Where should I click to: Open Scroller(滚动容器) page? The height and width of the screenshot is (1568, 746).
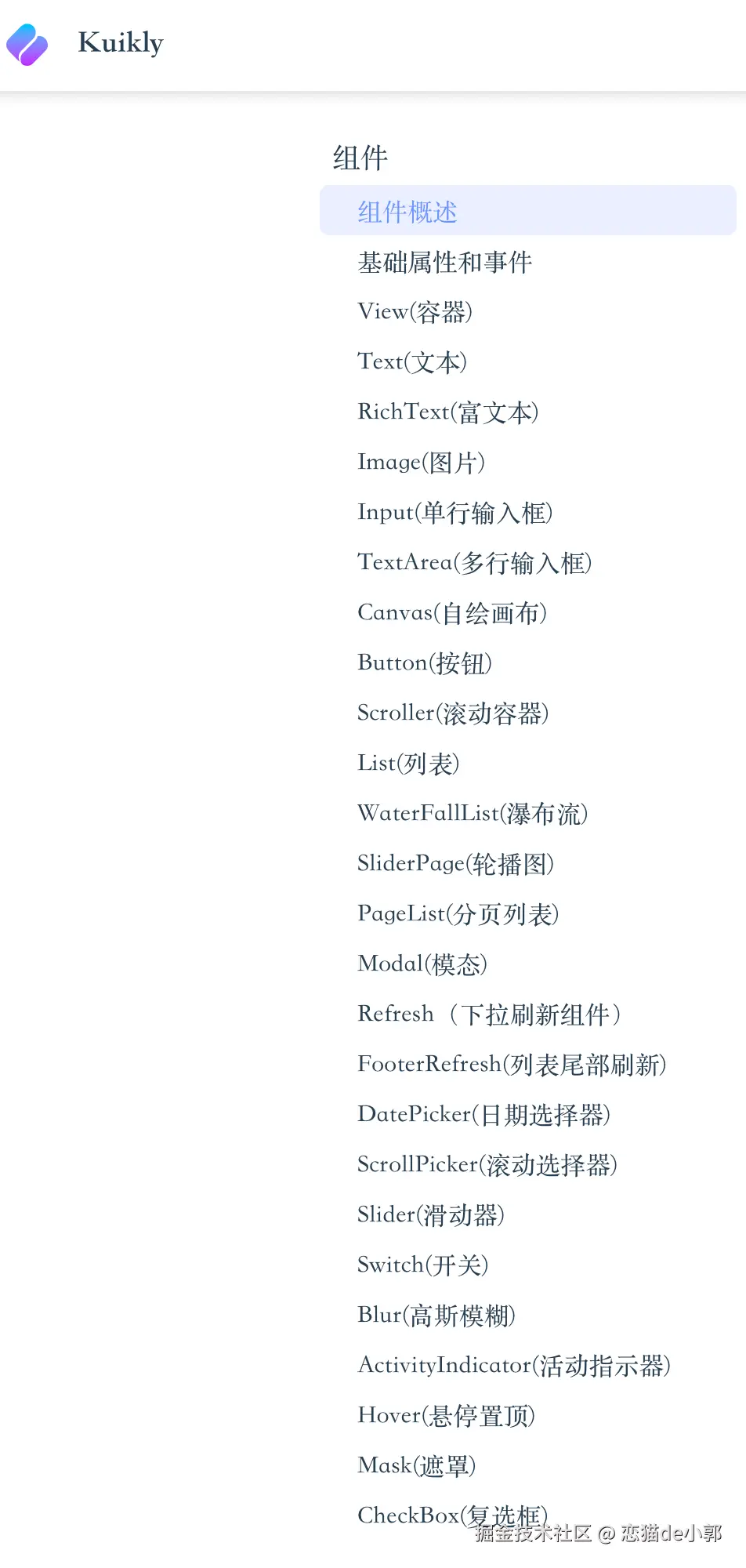click(452, 713)
